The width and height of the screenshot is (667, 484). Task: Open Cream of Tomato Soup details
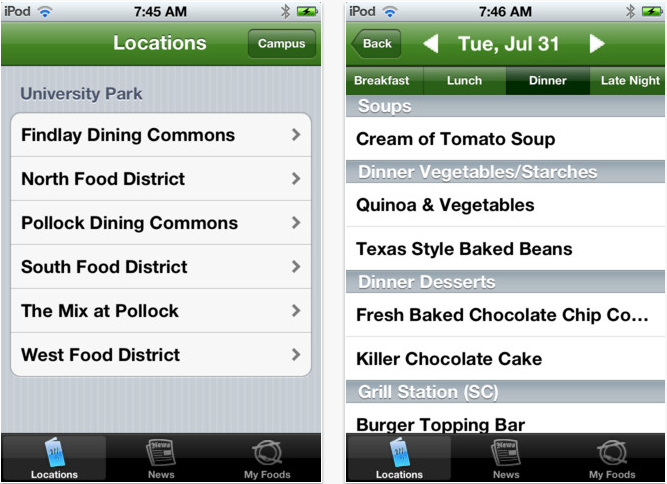[x=505, y=139]
